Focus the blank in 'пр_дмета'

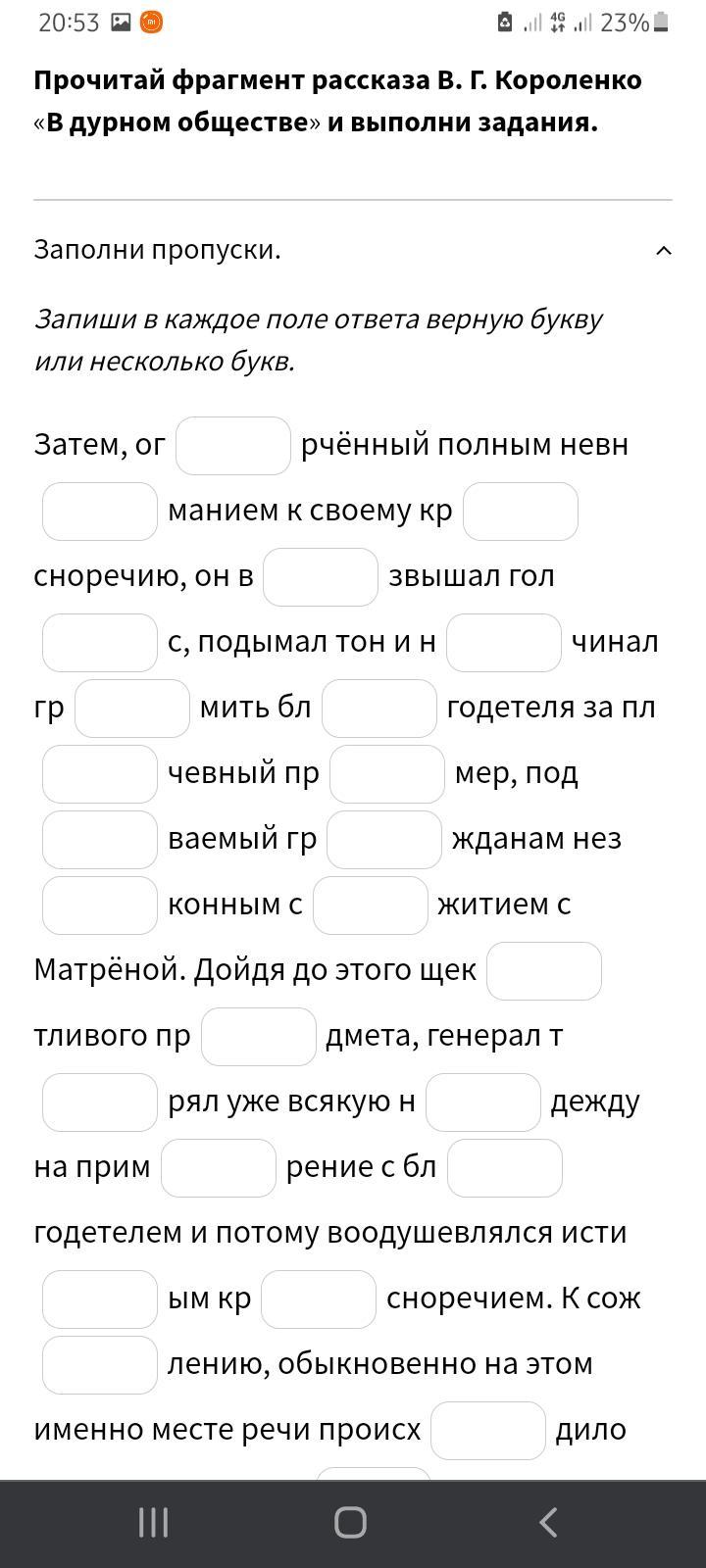[x=259, y=1037]
